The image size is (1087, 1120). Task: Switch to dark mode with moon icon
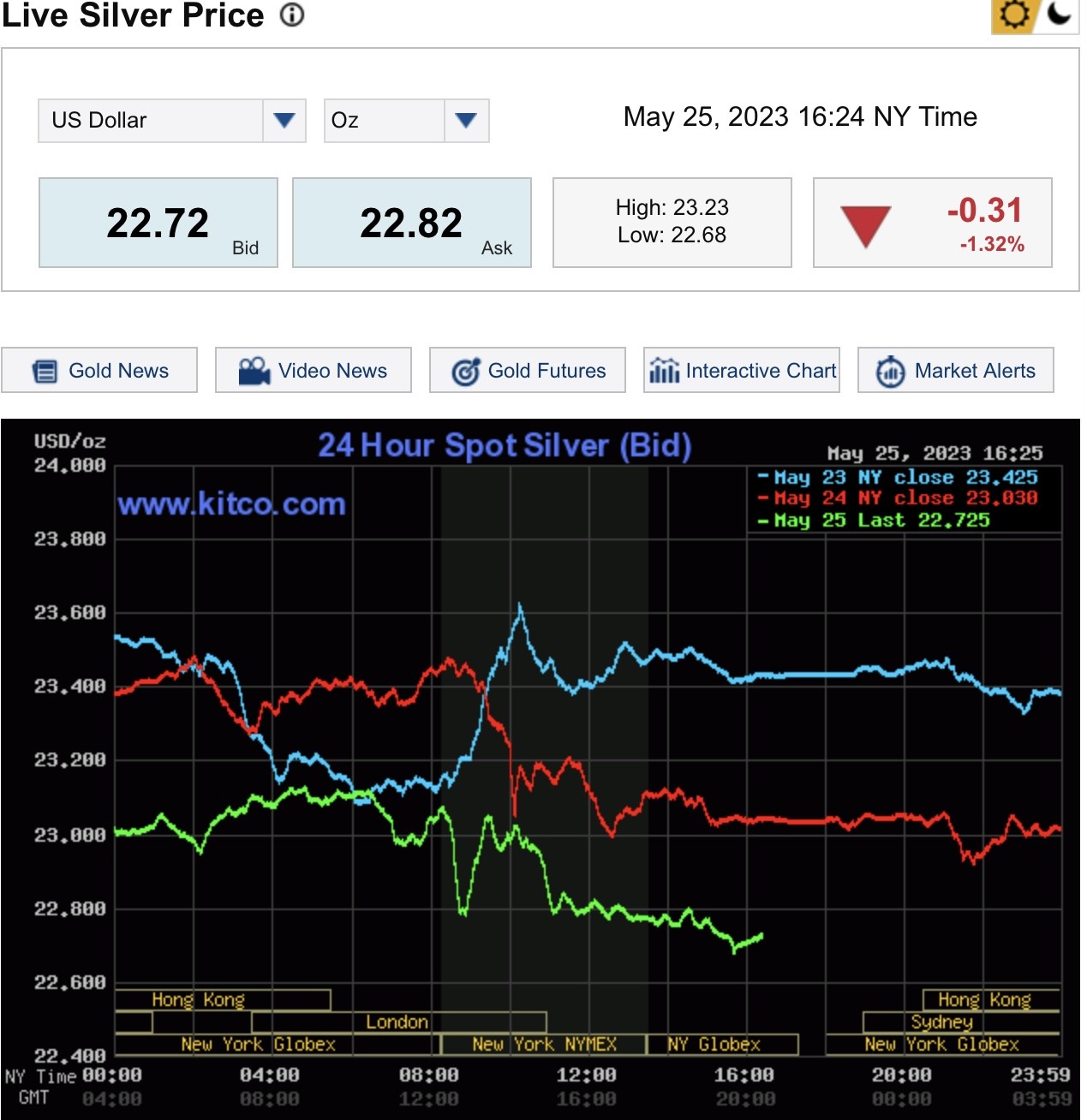click(x=1060, y=14)
